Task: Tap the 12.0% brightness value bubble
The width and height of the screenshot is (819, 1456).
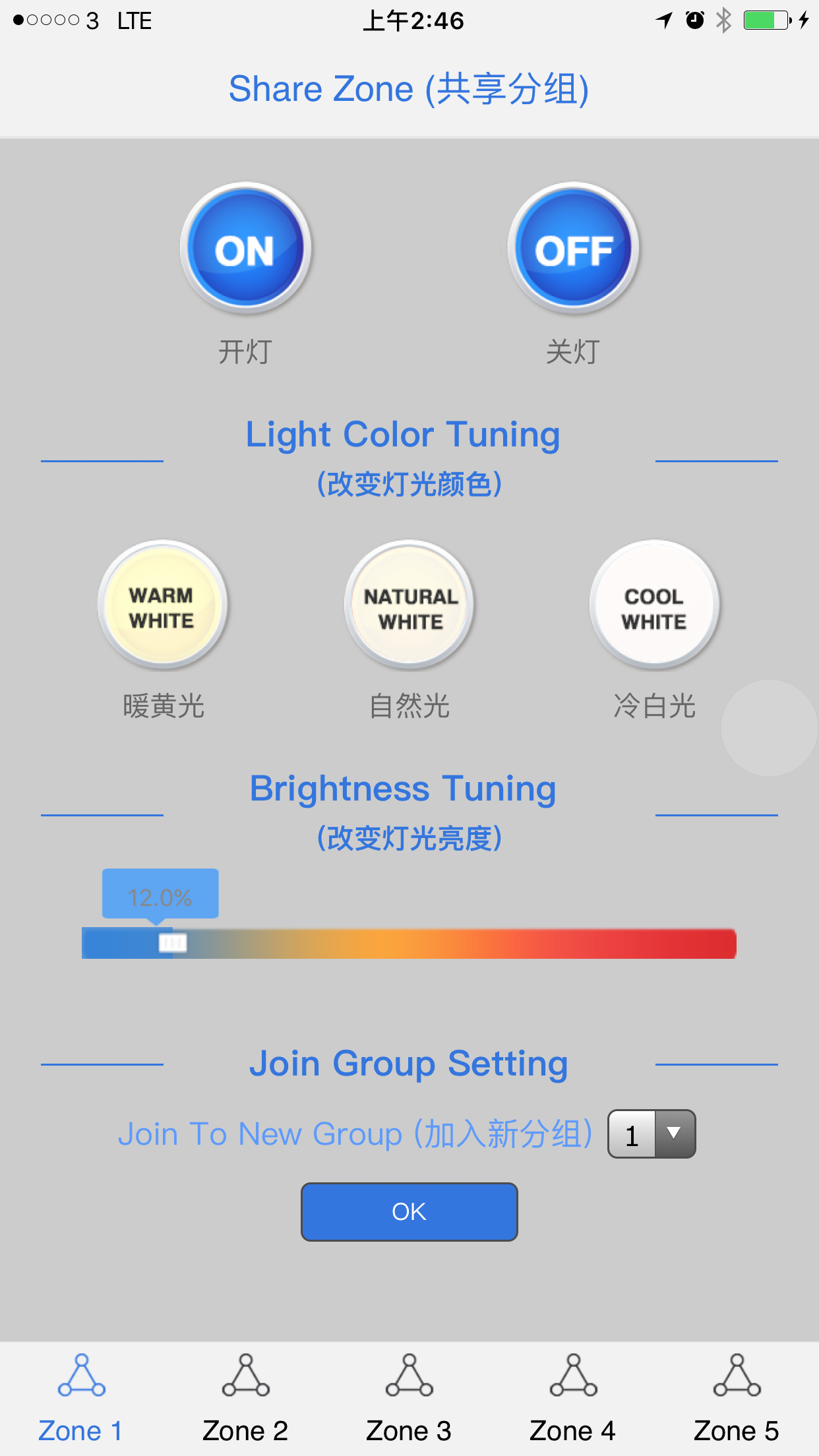Action: click(160, 894)
